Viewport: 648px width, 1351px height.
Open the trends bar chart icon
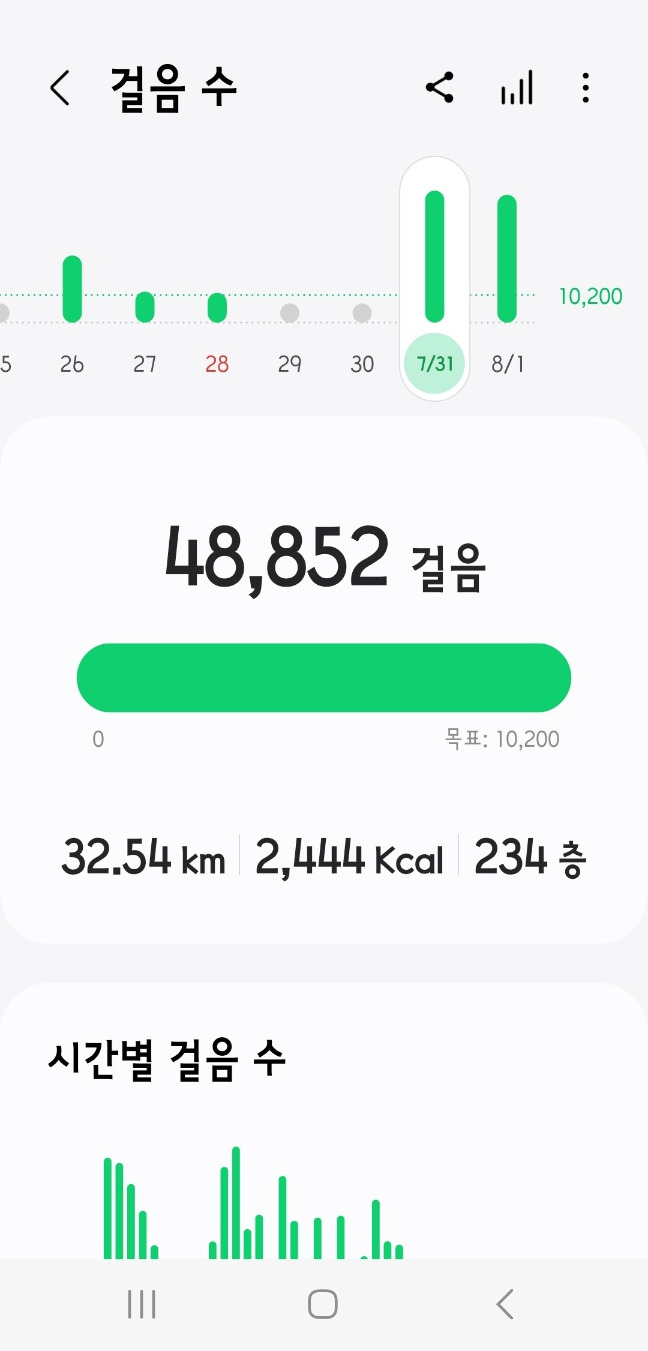[x=516, y=88]
